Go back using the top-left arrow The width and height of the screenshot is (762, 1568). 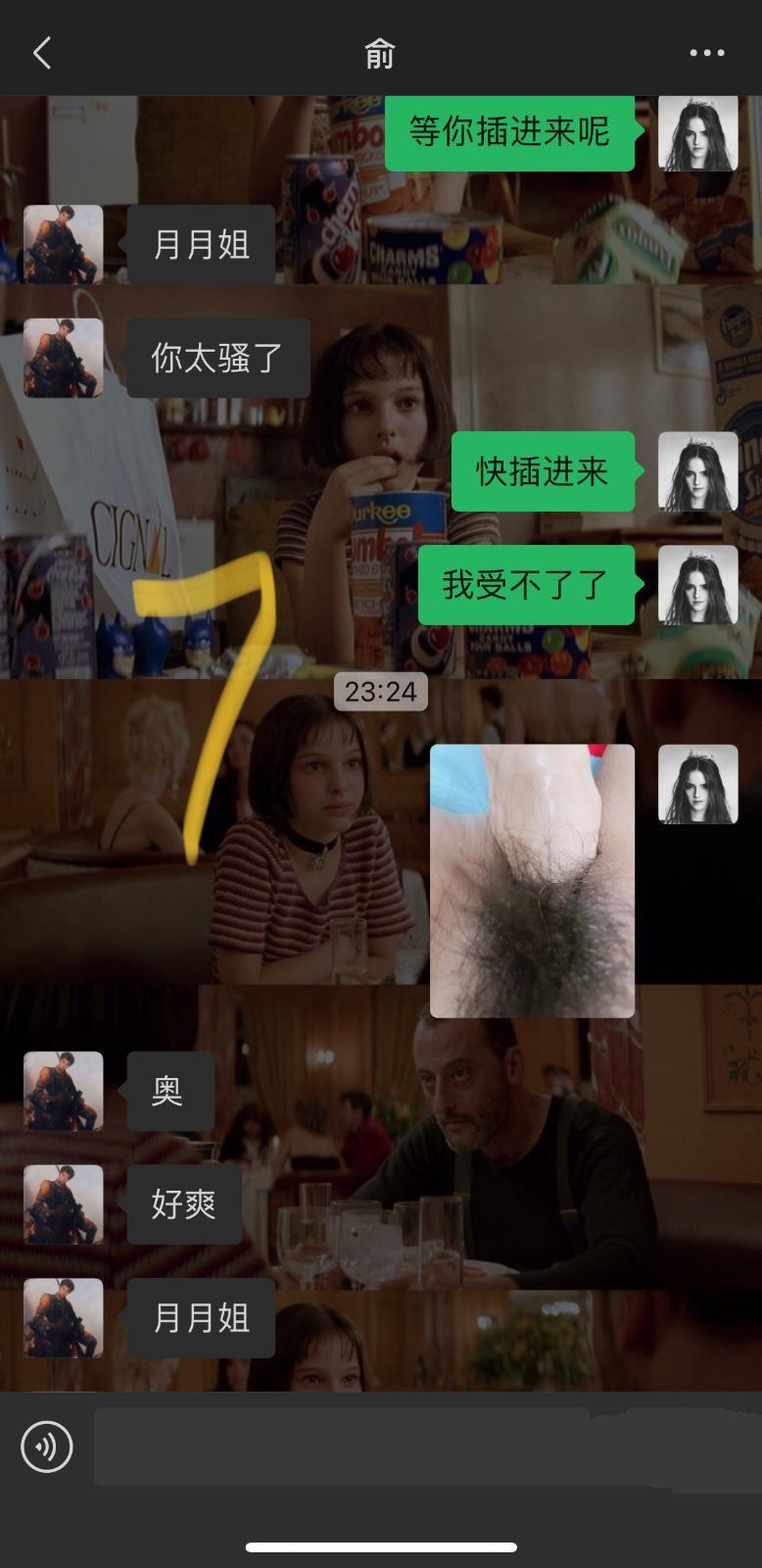pyautogui.click(x=41, y=53)
